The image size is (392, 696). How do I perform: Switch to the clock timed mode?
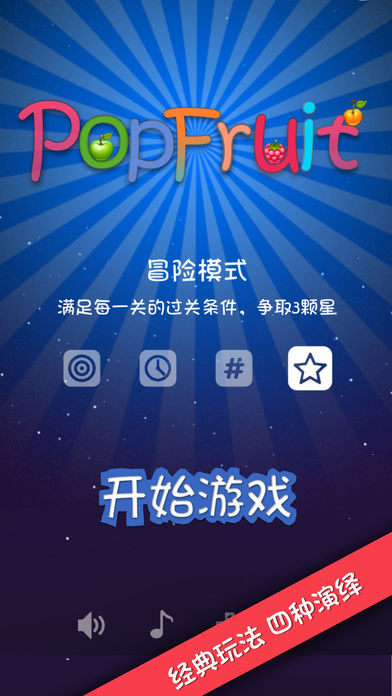click(x=158, y=368)
